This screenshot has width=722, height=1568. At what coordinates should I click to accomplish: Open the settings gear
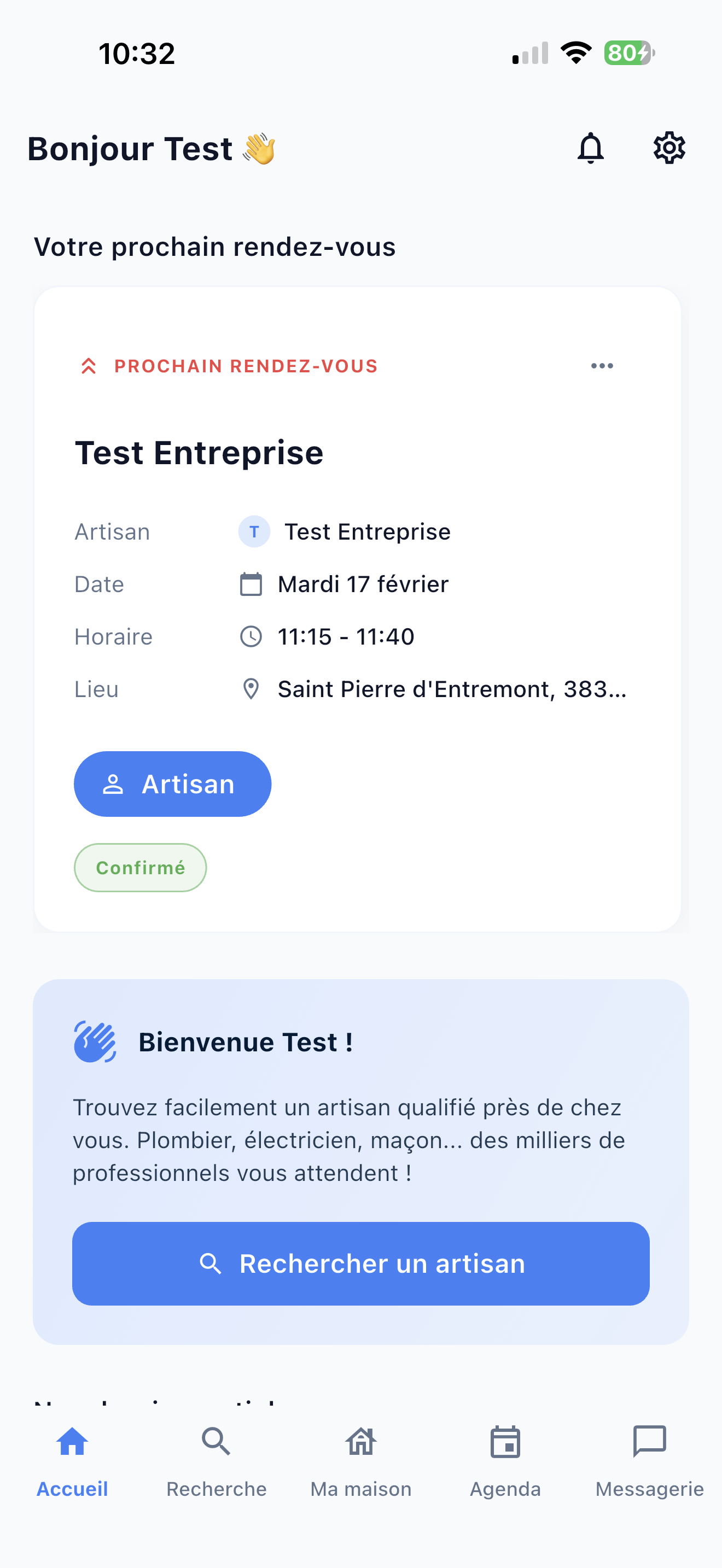[x=668, y=148]
